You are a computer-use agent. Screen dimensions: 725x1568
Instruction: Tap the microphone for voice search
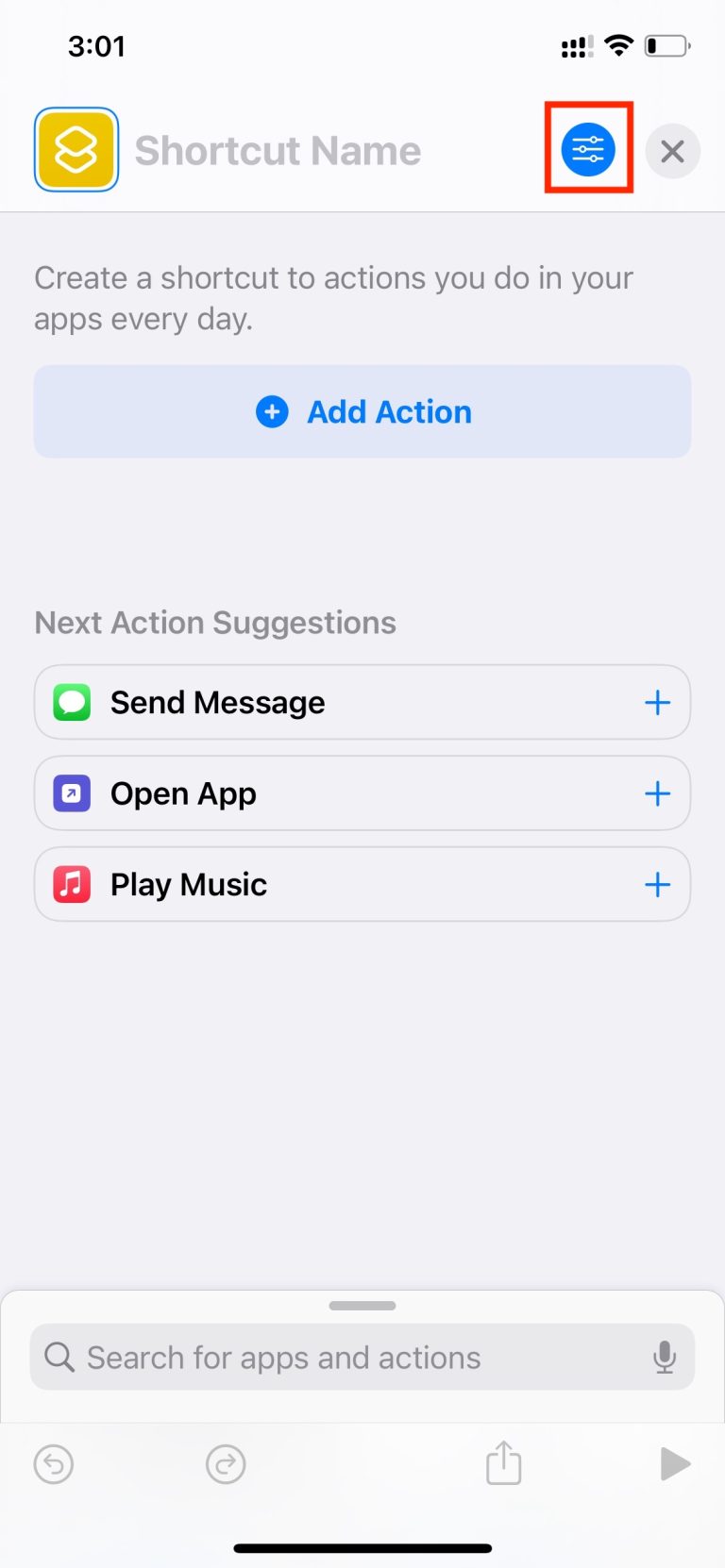tap(666, 1357)
